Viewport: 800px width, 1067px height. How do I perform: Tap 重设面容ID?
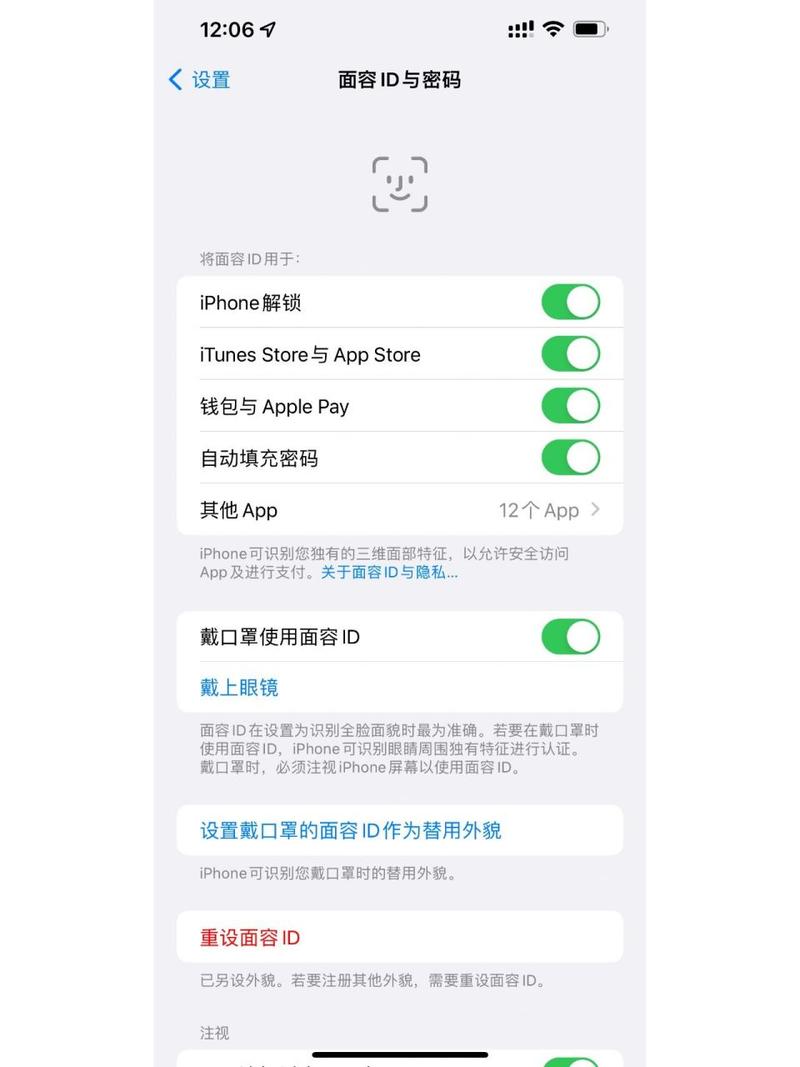click(250, 938)
